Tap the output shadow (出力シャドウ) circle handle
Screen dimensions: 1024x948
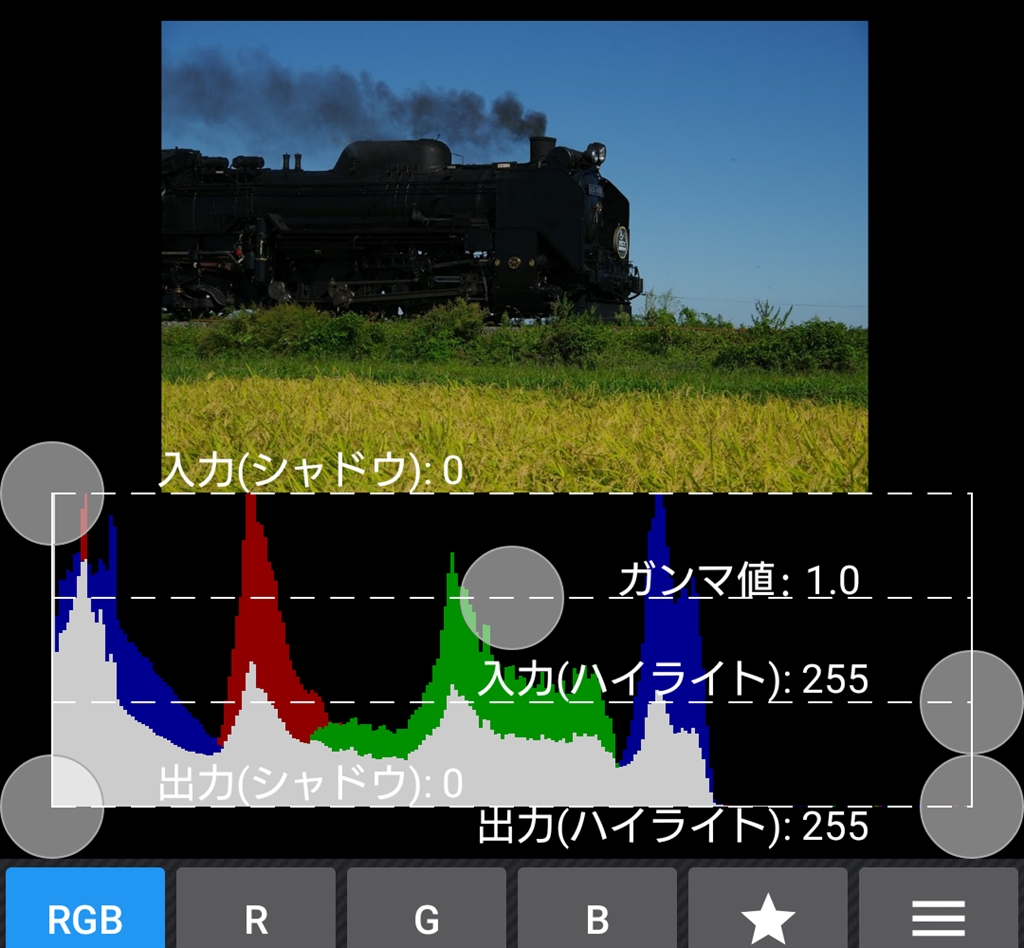pos(52,806)
